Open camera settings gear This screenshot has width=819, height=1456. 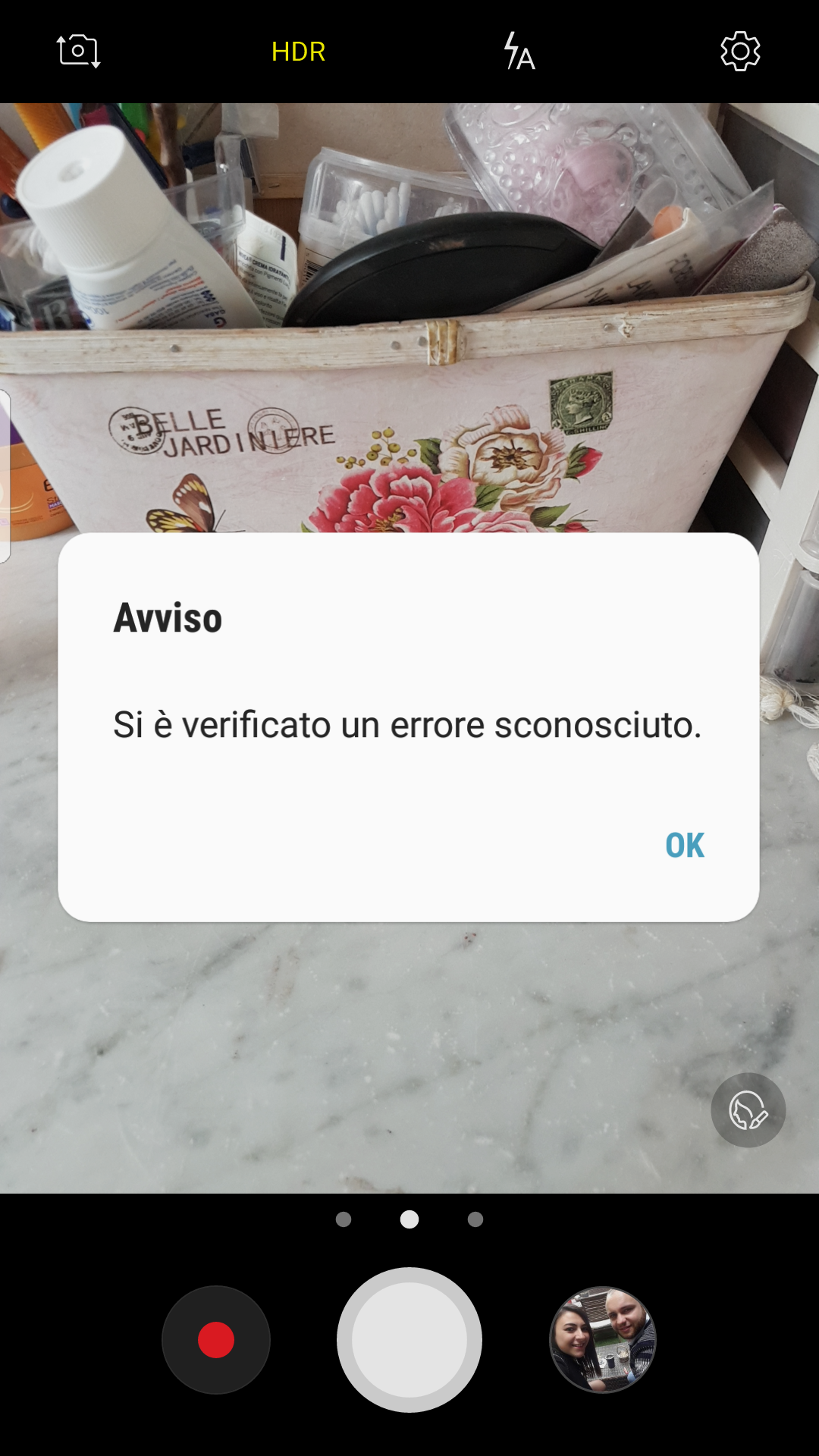click(x=740, y=52)
